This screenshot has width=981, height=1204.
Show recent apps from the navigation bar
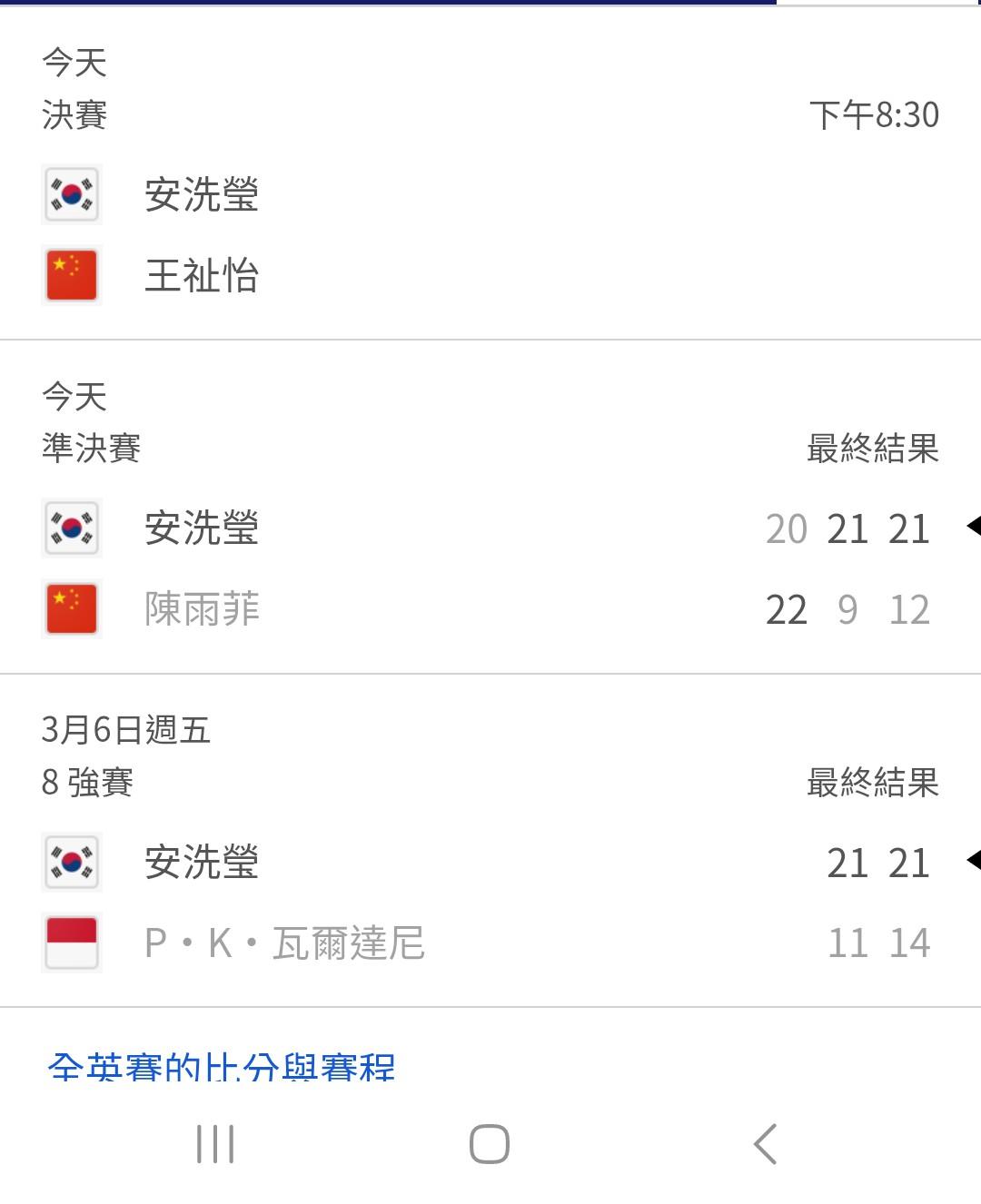215,1144
